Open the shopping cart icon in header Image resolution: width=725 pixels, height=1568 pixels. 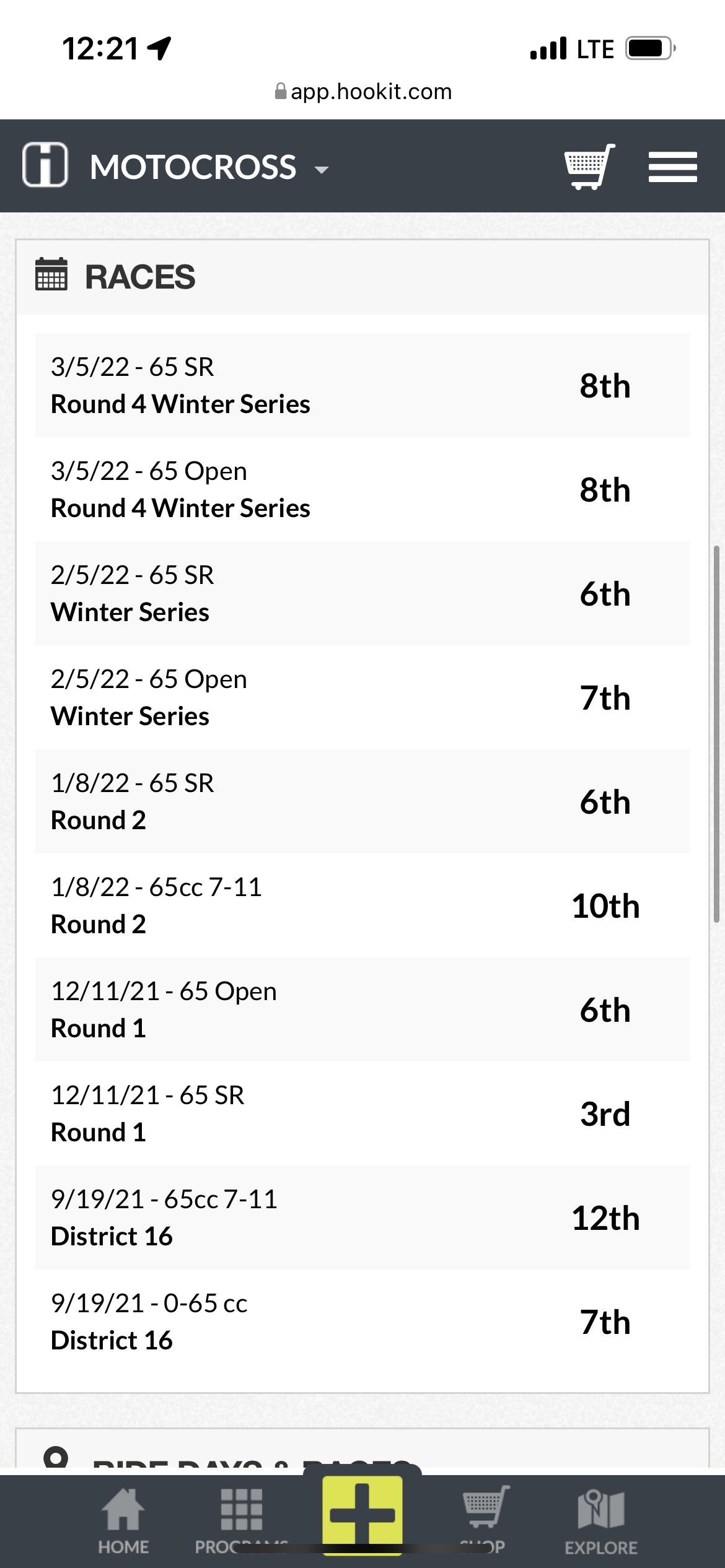pyautogui.click(x=589, y=167)
